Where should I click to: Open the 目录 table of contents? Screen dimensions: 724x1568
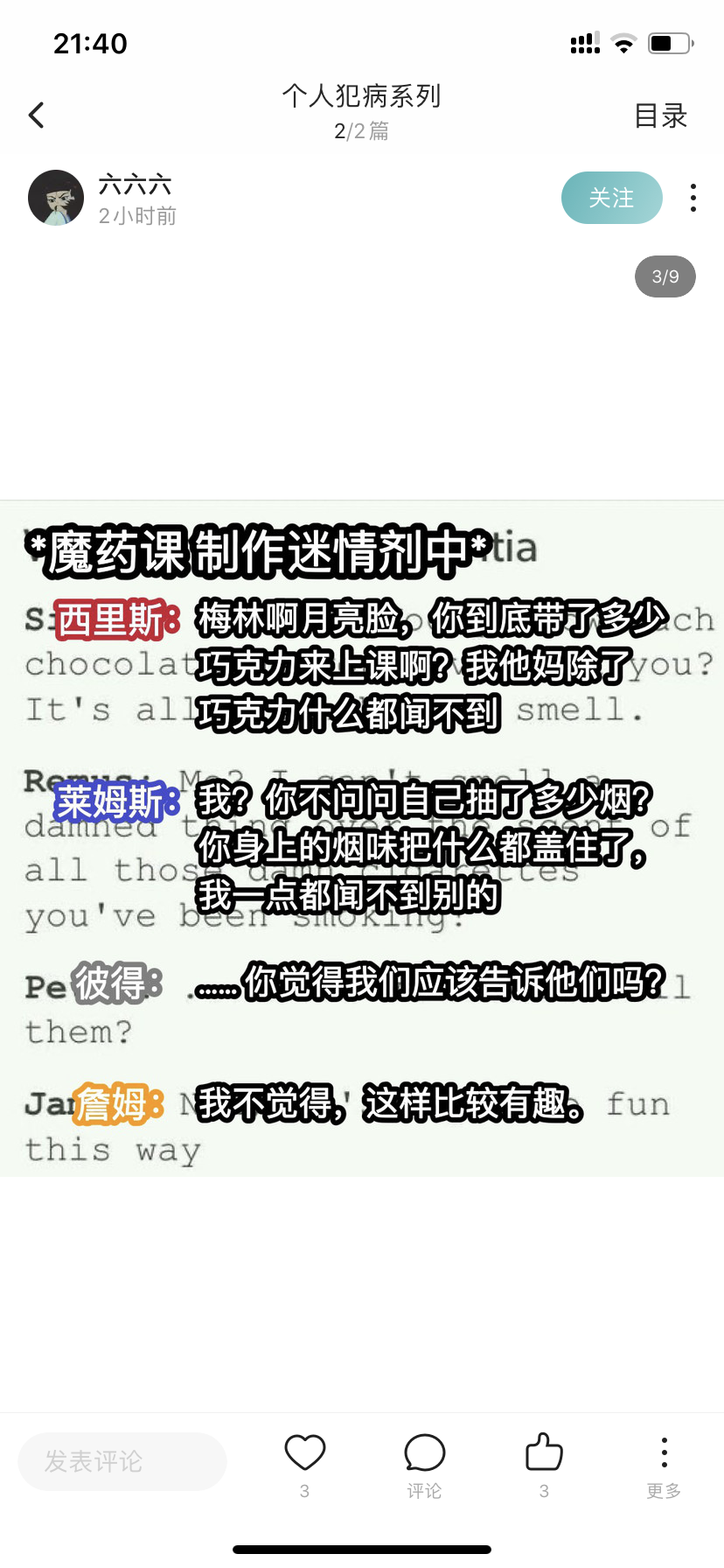click(660, 115)
